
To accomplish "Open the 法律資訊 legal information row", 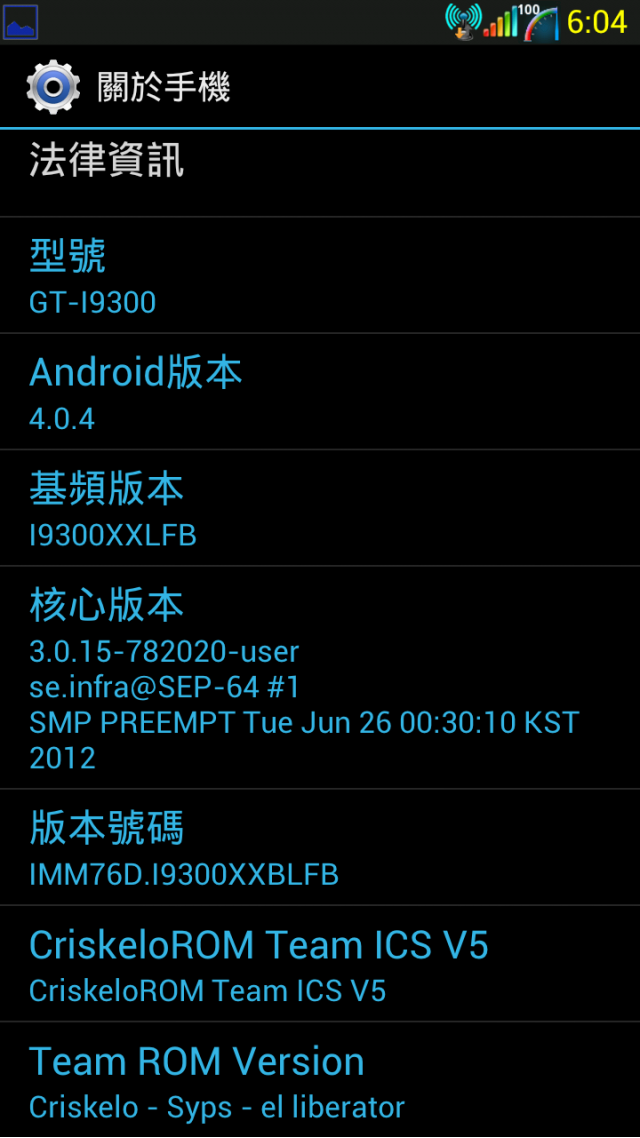I will [x=320, y=173].
